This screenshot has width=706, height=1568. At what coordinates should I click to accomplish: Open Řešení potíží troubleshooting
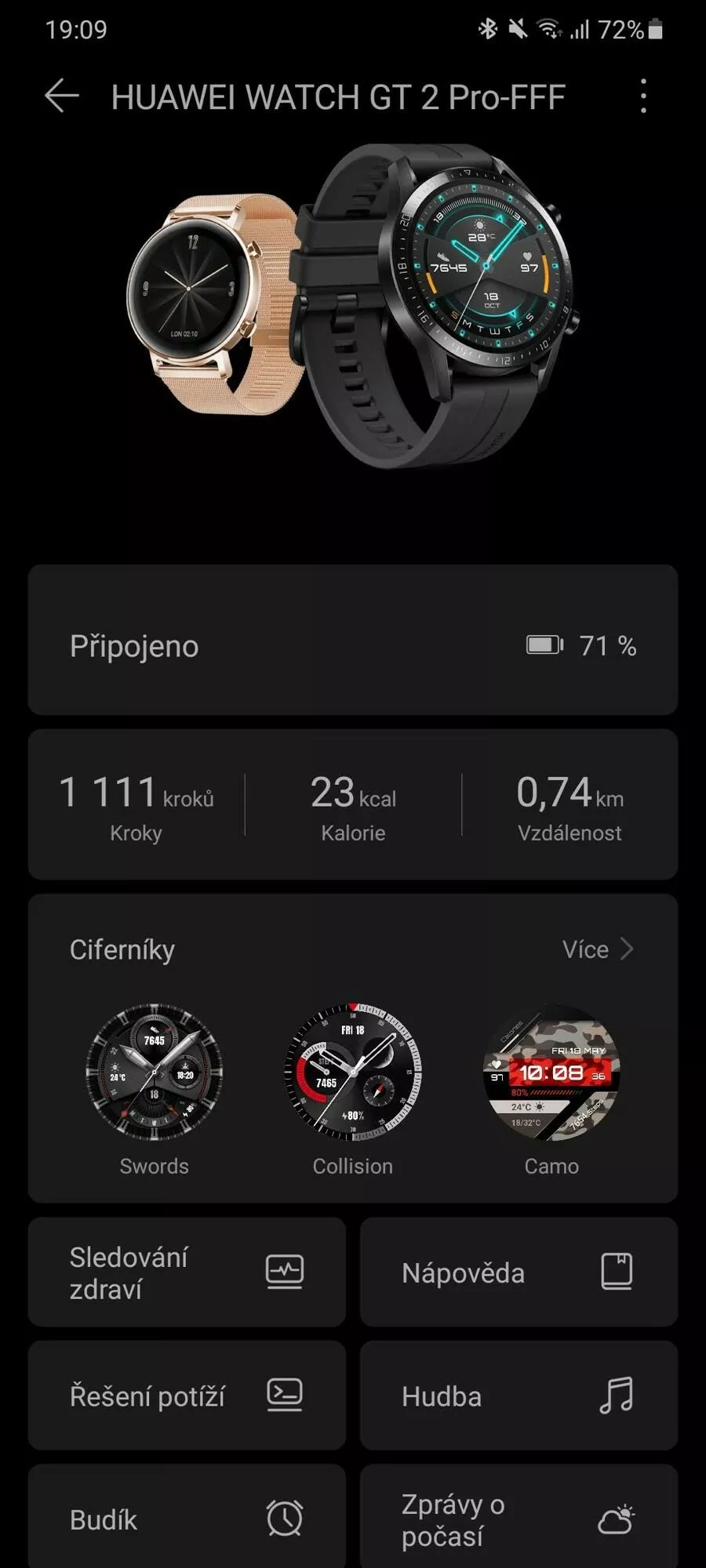(187, 1395)
